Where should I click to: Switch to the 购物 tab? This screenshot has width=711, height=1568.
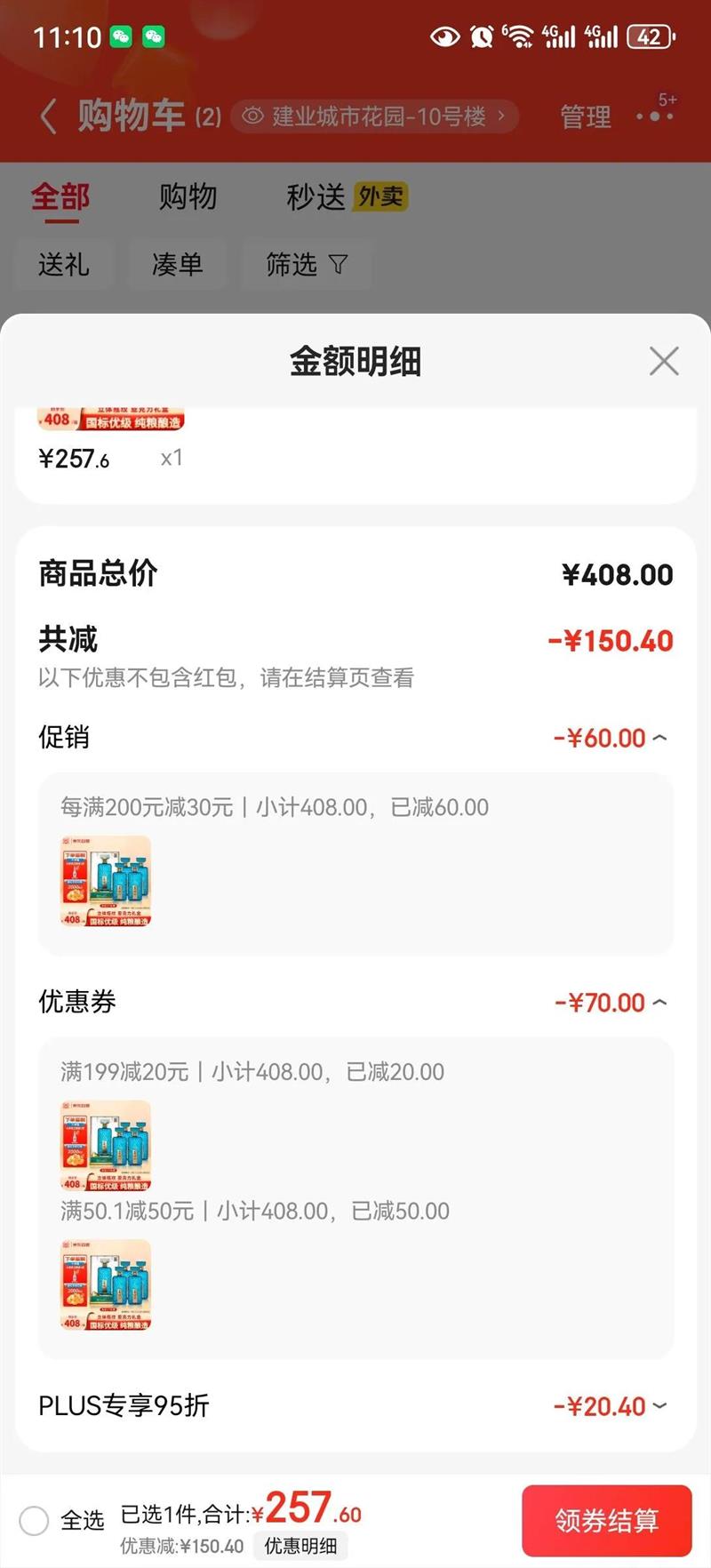point(188,196)
